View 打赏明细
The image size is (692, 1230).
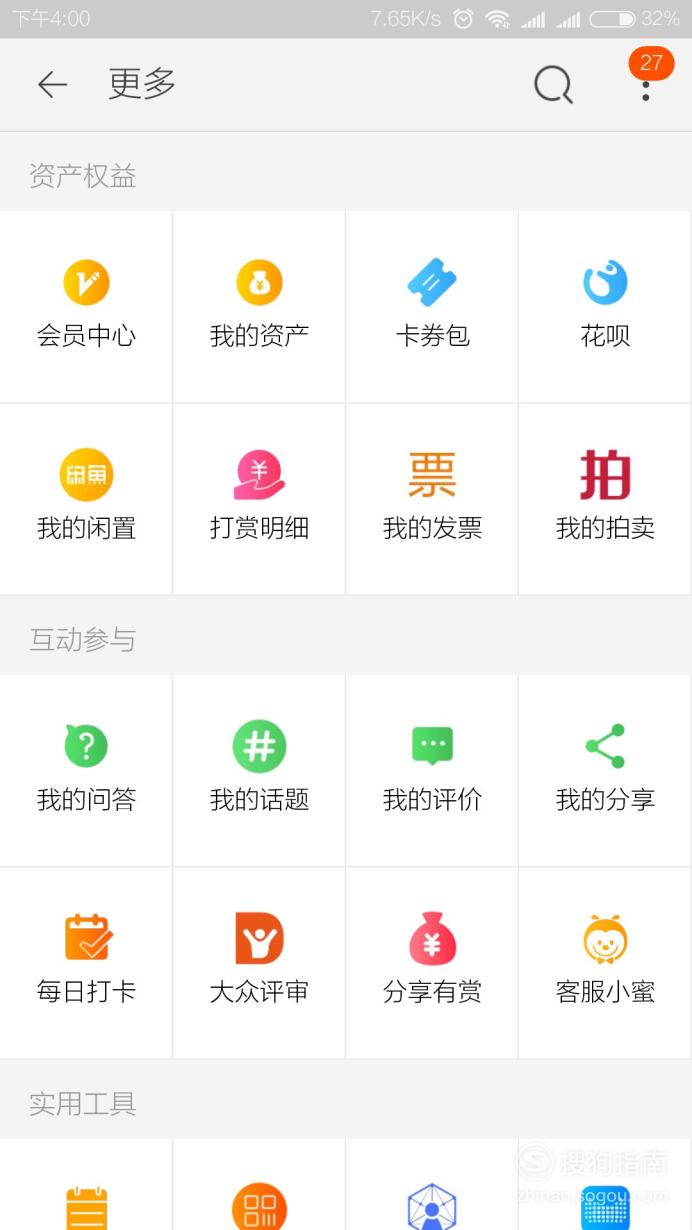click(259, 499)
